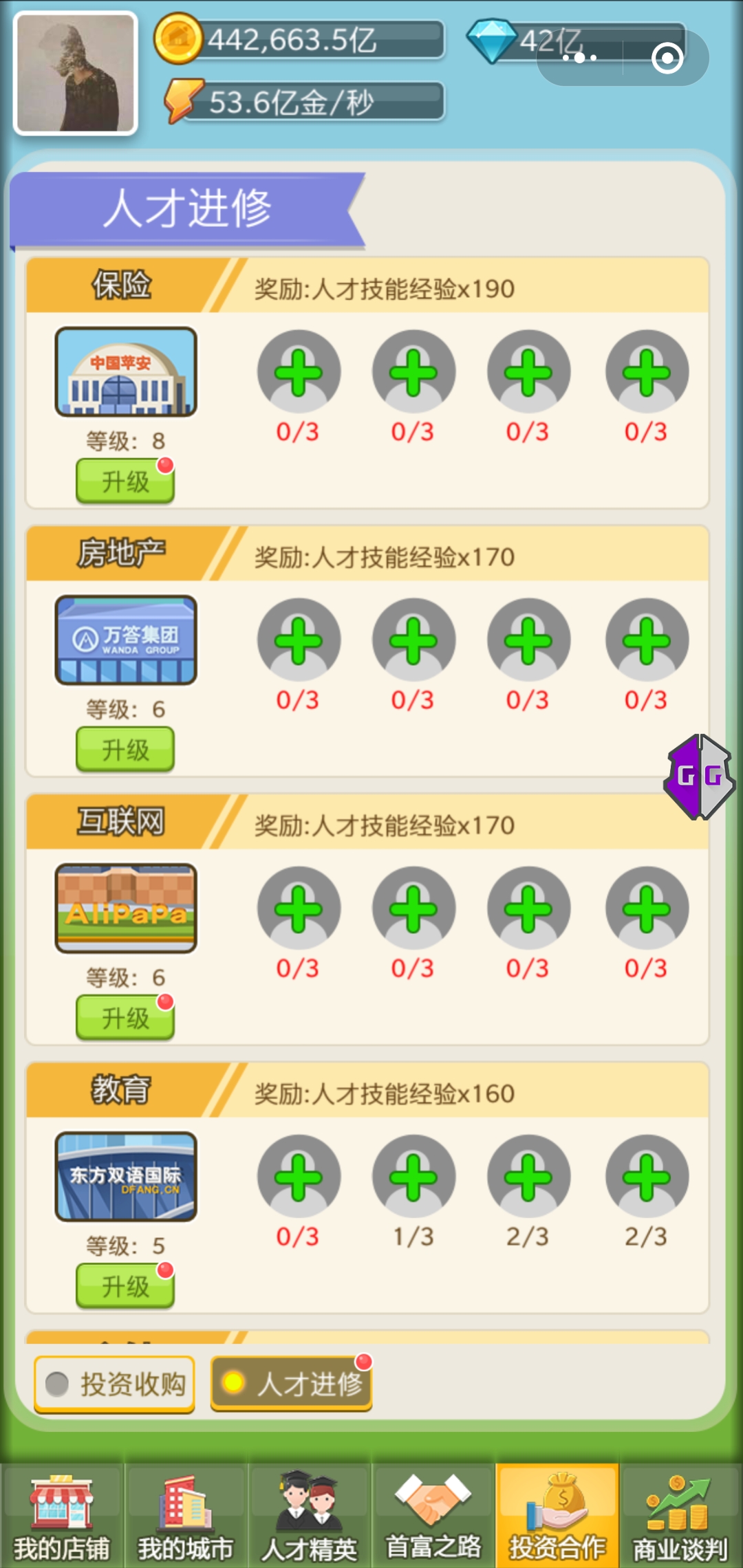
Task: Open 商业谈判 in bottom navigation
Action: click(x=680, y=1517)
